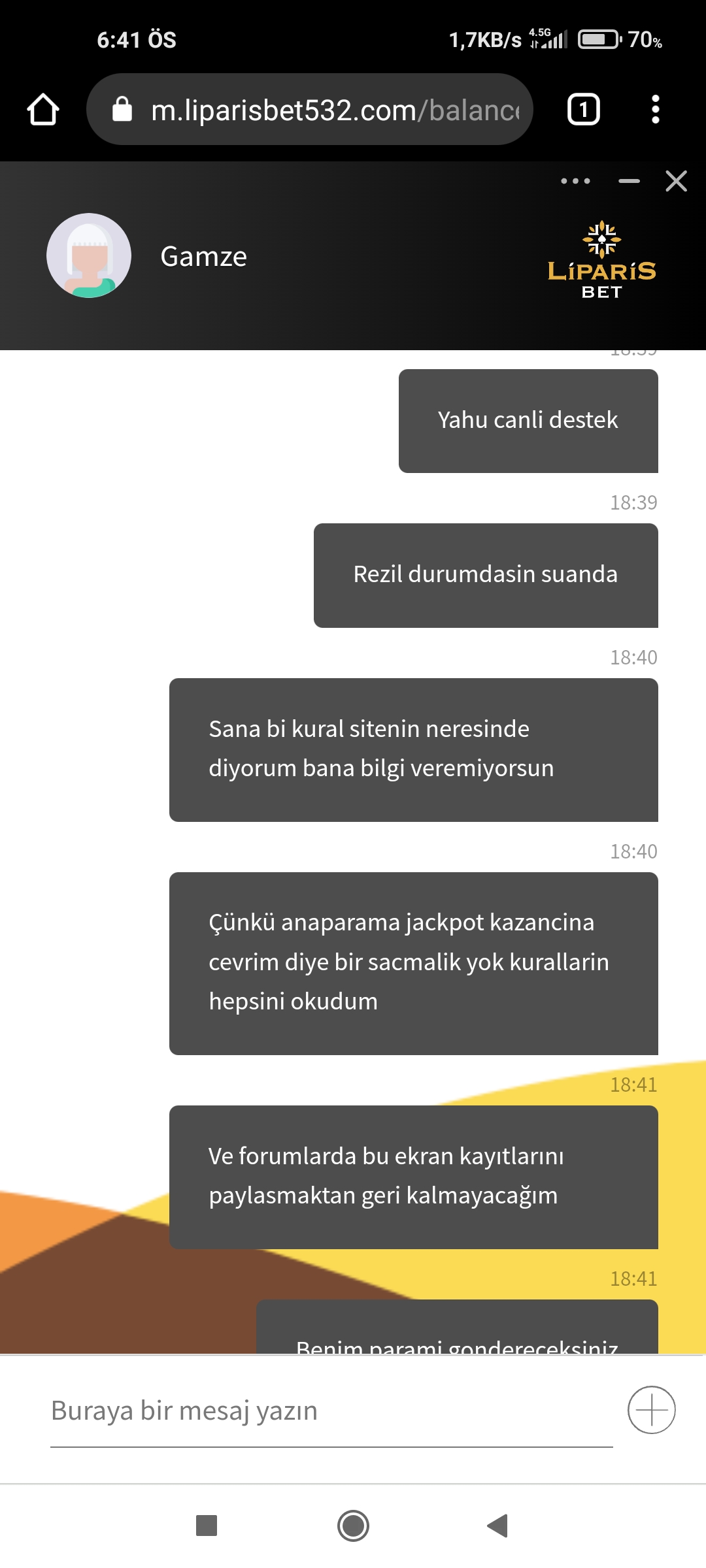706x1568 pixels.
Task: Open the chat options three-dot icon
Action: (x=576, y=181)
